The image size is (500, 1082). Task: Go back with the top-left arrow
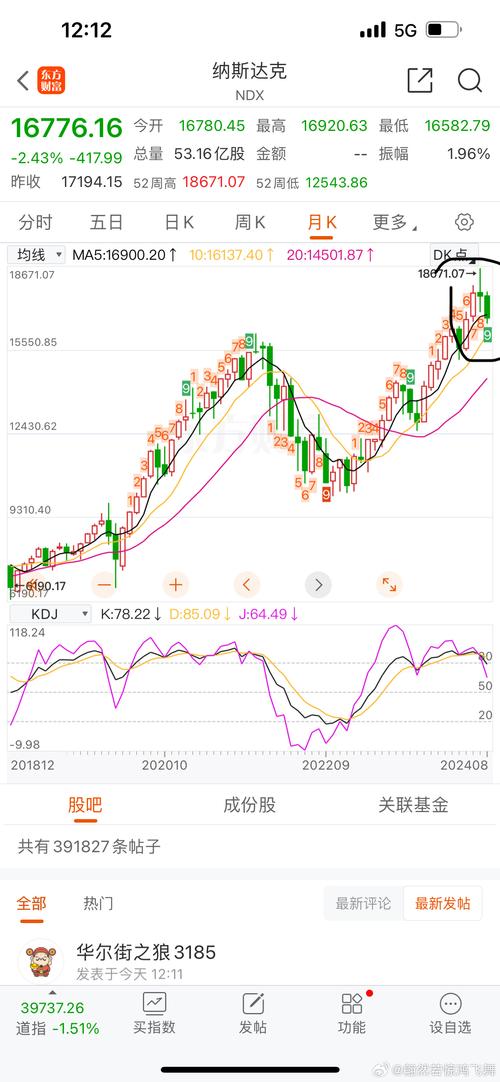pyautogui.click(x=23, y=81)
